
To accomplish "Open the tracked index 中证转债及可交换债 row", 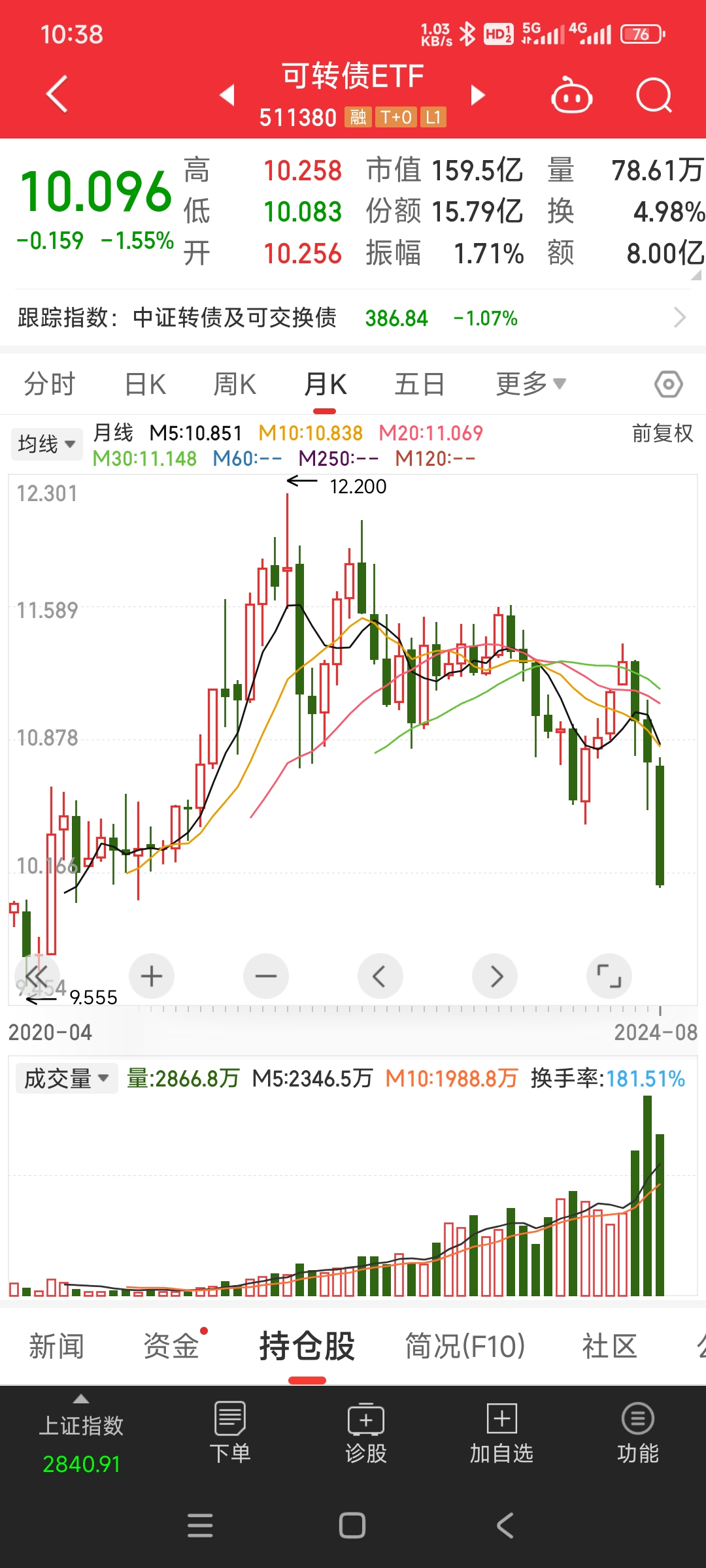I will click(353, 318).
